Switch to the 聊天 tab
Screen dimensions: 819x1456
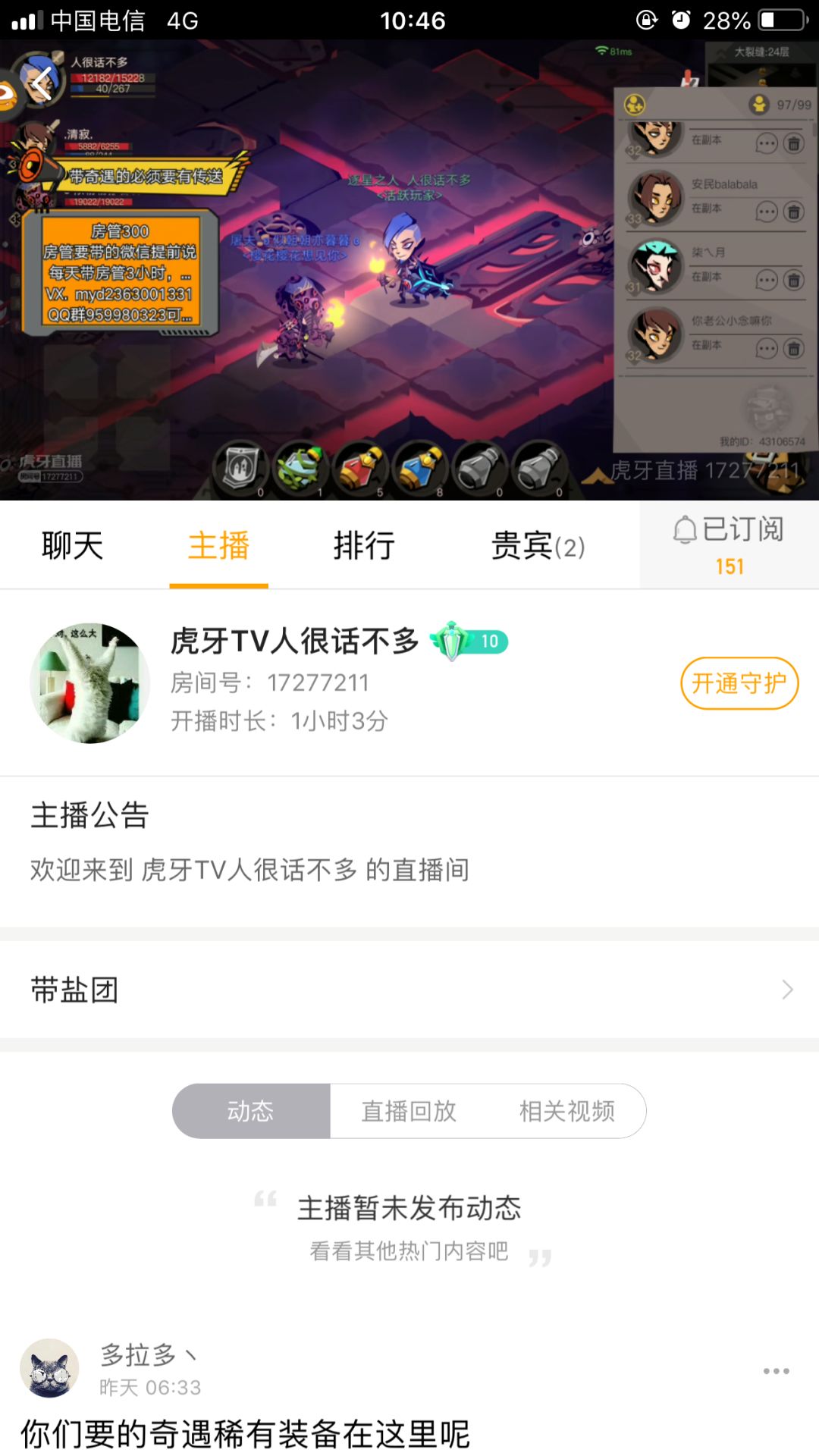point(73,546)
